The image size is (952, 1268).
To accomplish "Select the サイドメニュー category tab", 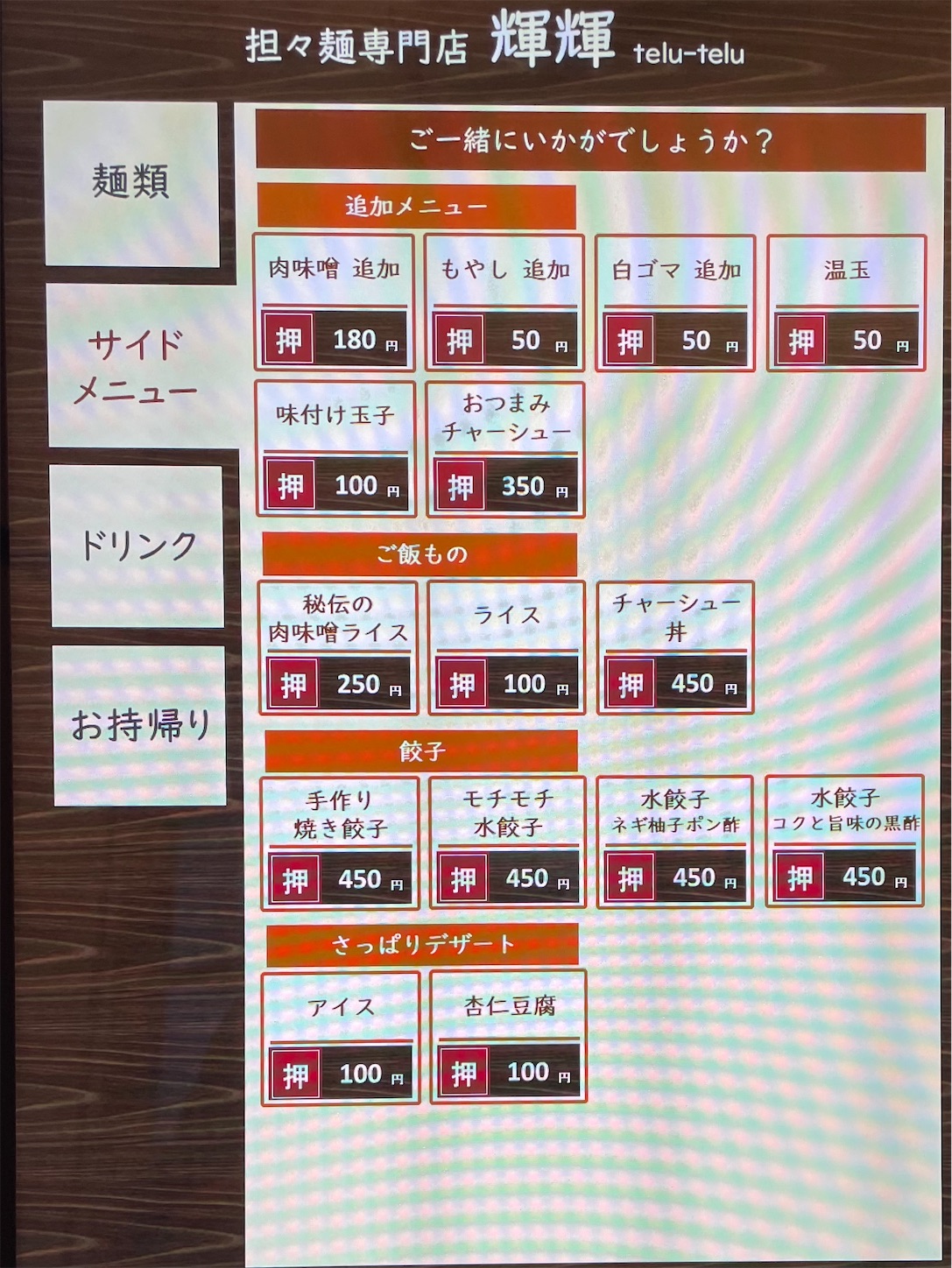I will (137, 367).
